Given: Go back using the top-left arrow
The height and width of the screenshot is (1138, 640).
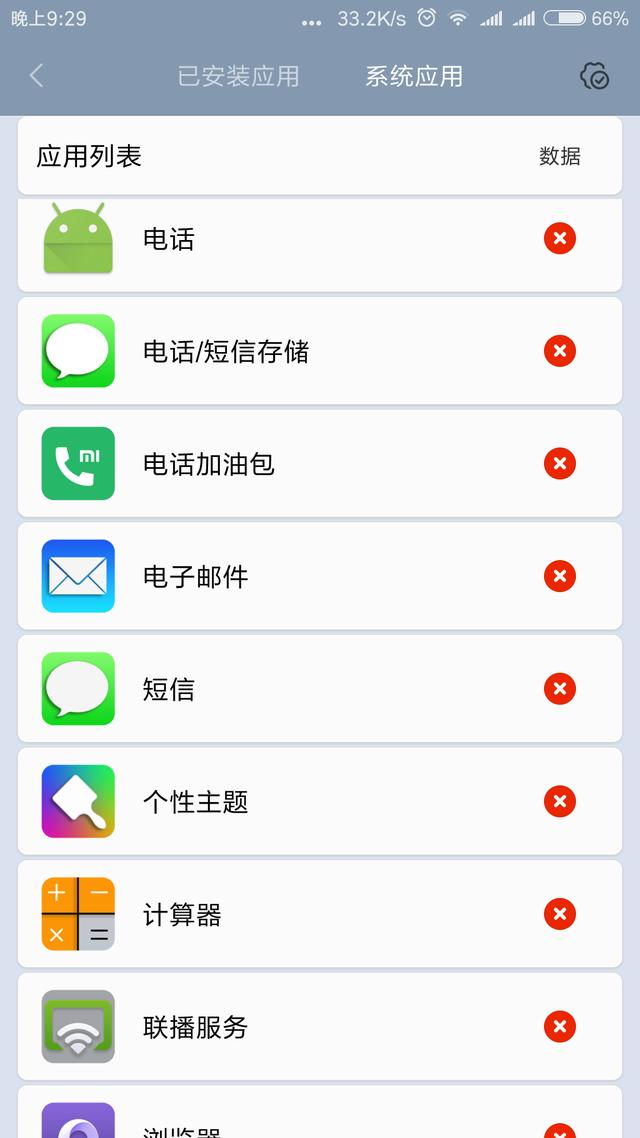Looking at the screenshot, I should (37, 76).
